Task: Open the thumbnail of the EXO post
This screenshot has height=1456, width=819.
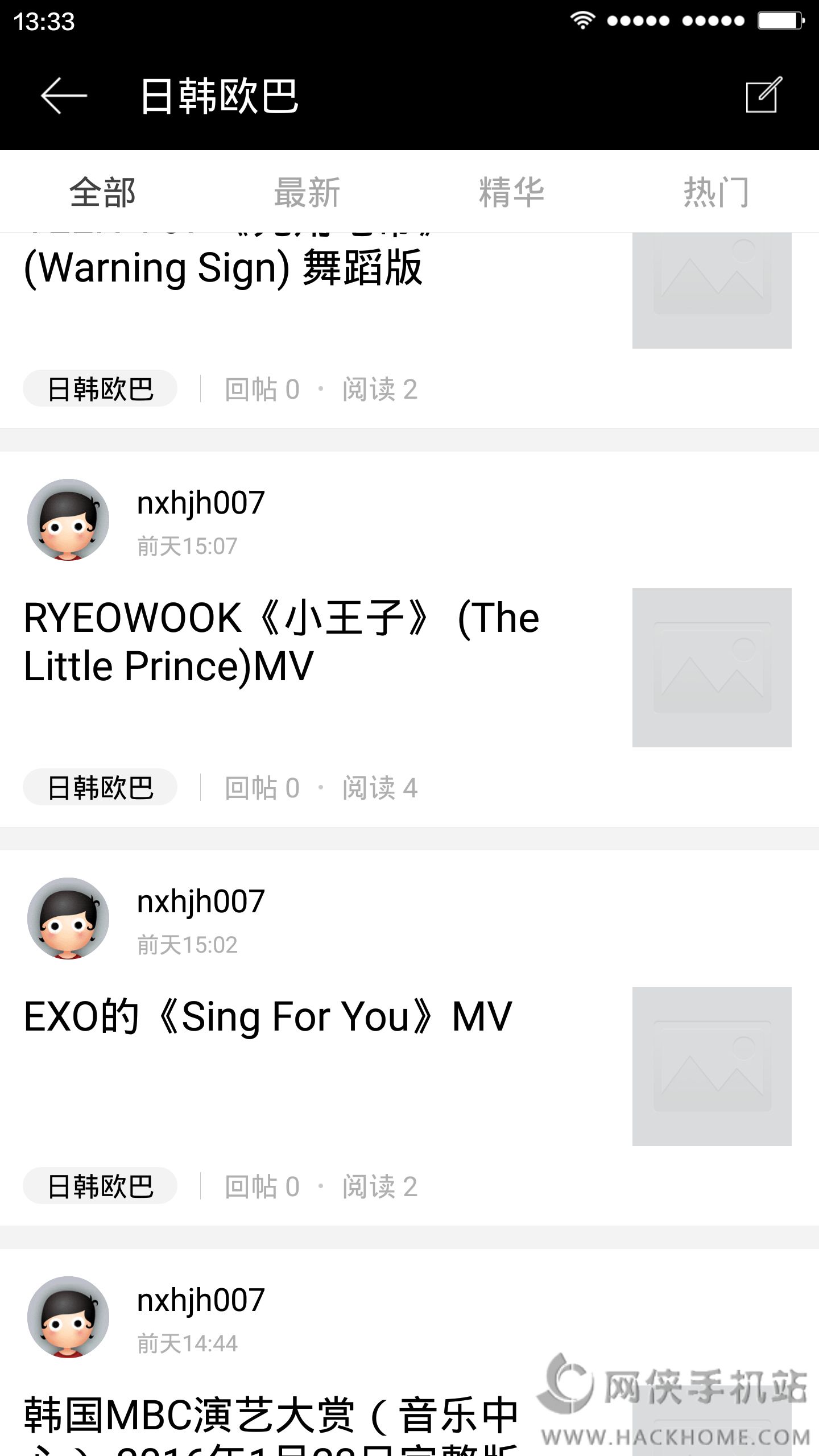Action: click(x=712, y=1066)
